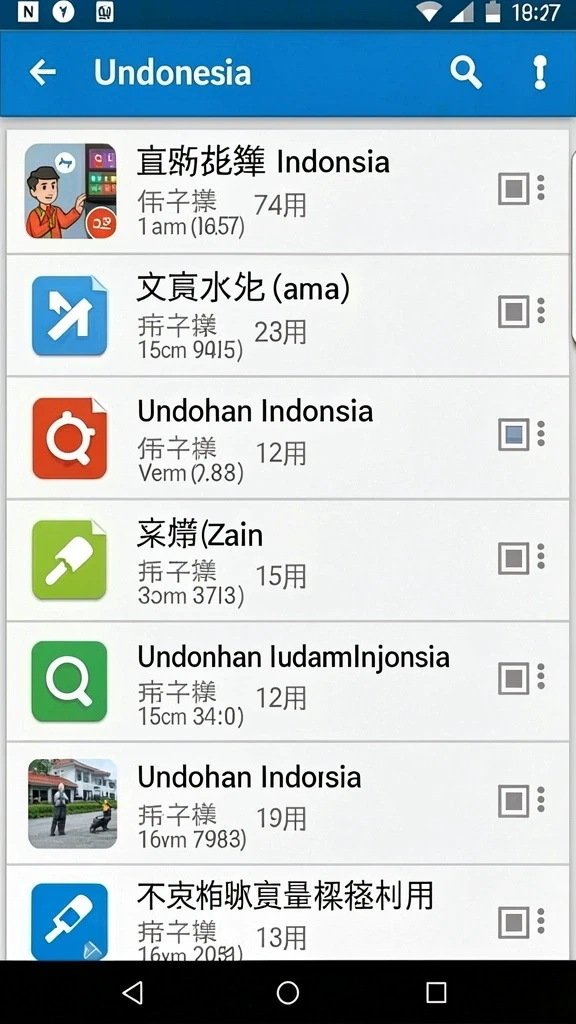Tick the checkbox on the (ama) row
This screenshot has width=576, height=1024.
pyautogui.click(x=514, y=312)
